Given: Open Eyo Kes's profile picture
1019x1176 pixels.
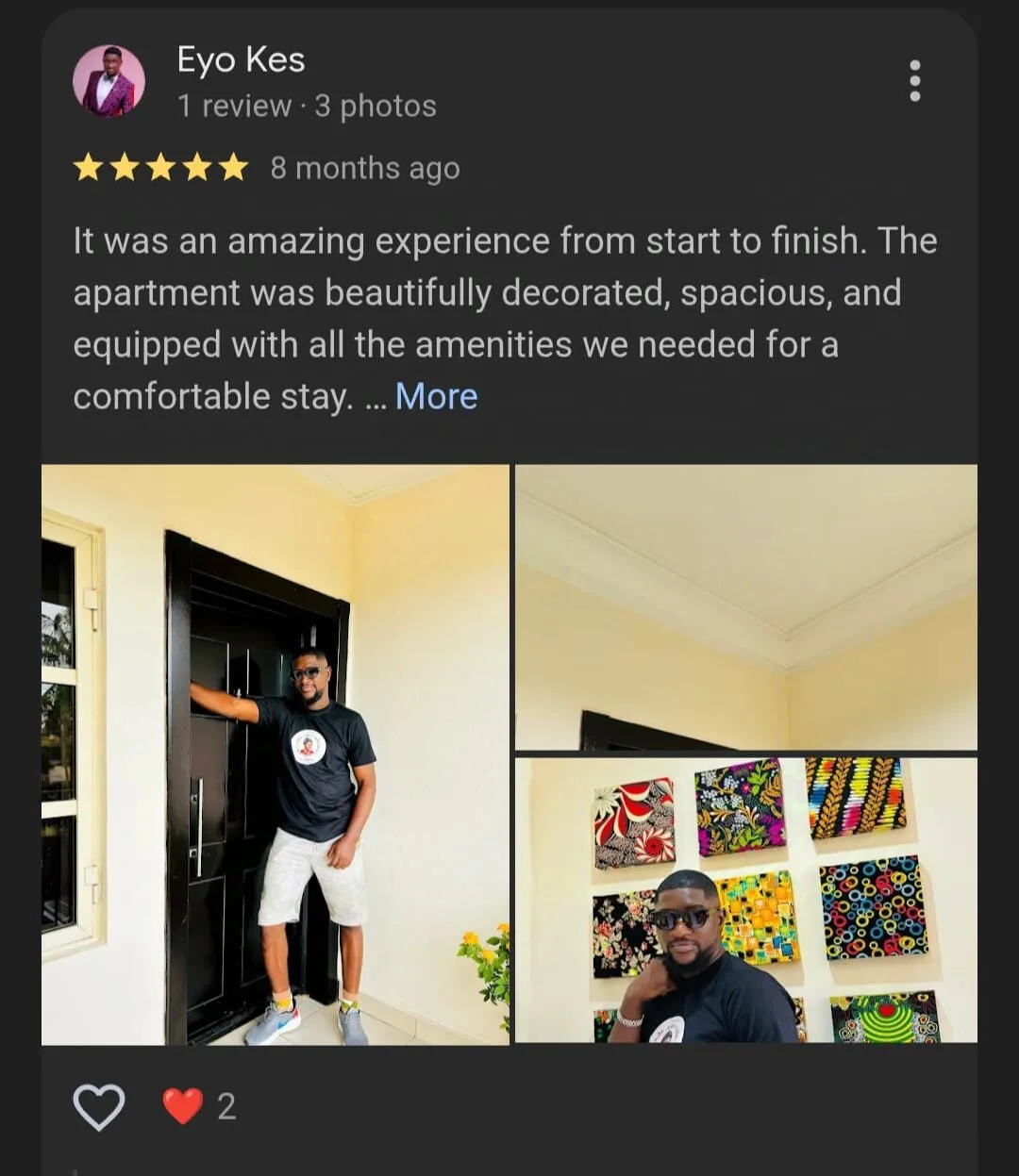Looking at the screenshot, I should [109, 81].
